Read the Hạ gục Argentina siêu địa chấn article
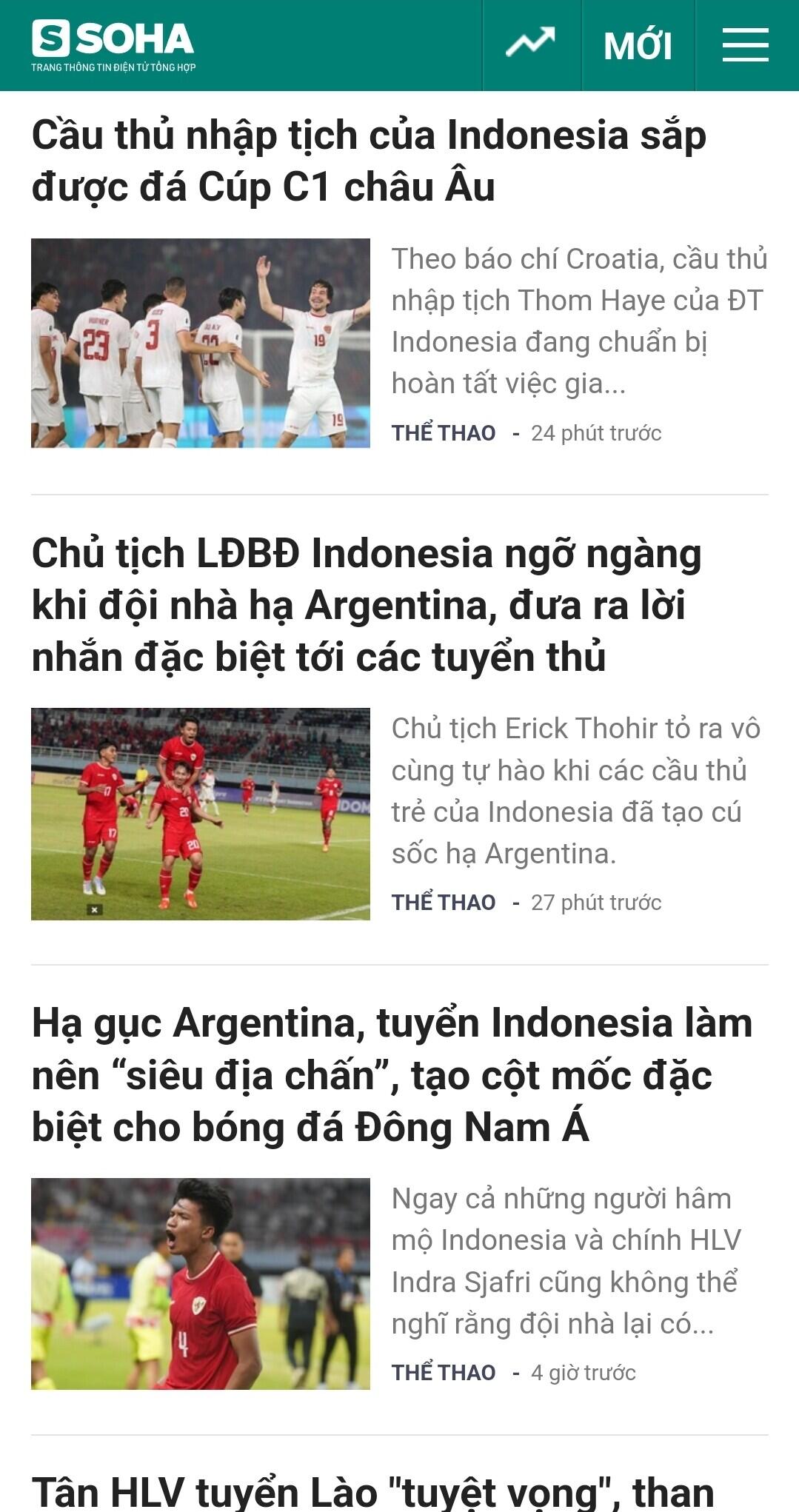This screenshot has width=799, height=1512. pos(391,1075)
